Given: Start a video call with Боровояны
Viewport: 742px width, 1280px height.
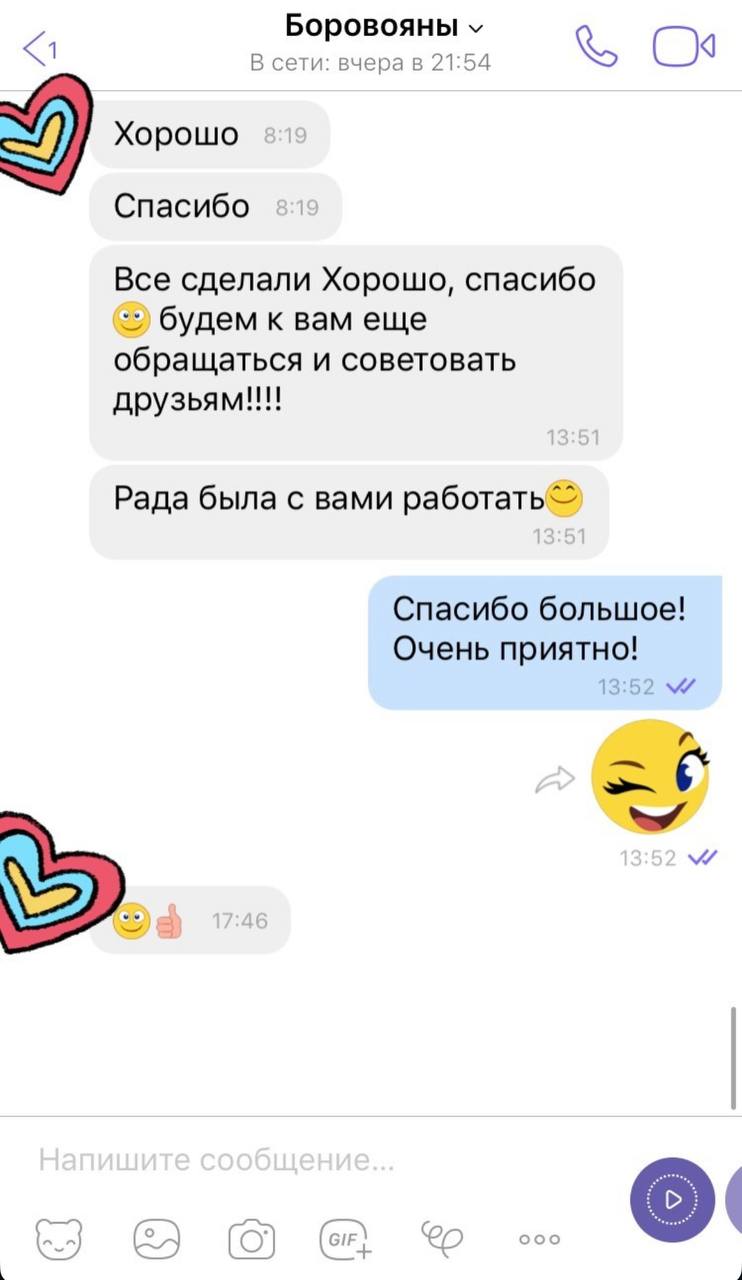Looking at the screenshot, I should click(684, 46).
